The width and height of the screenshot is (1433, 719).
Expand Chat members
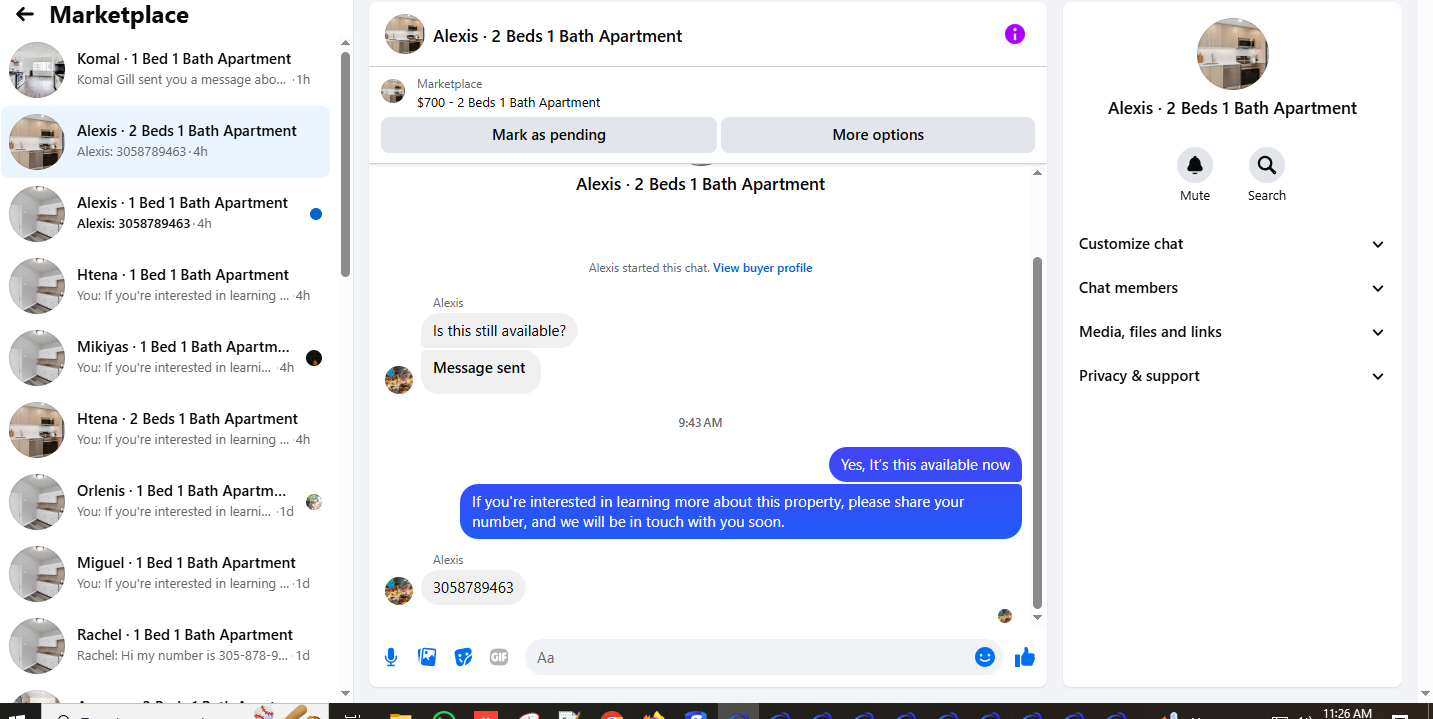pos(1232,288)
